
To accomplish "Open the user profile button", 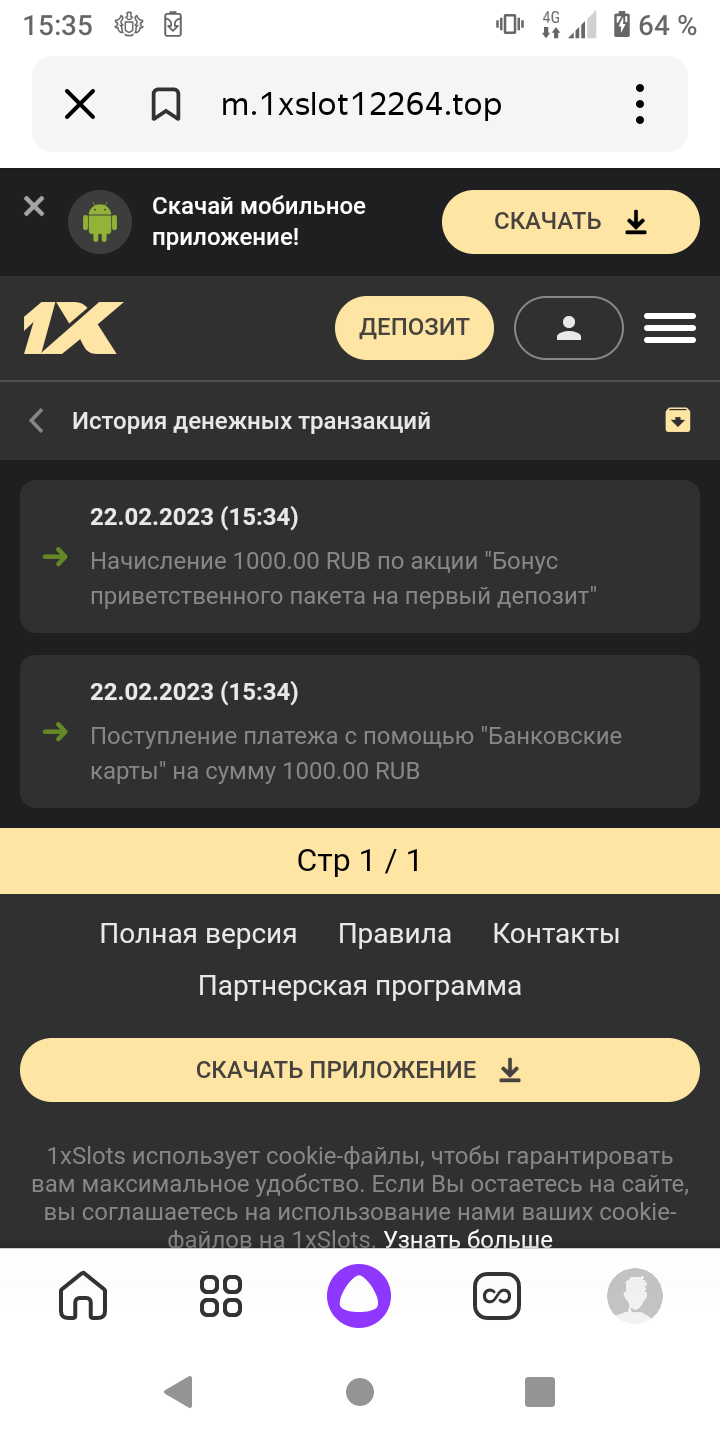I will pyautogui.click(x=568, y=327).
